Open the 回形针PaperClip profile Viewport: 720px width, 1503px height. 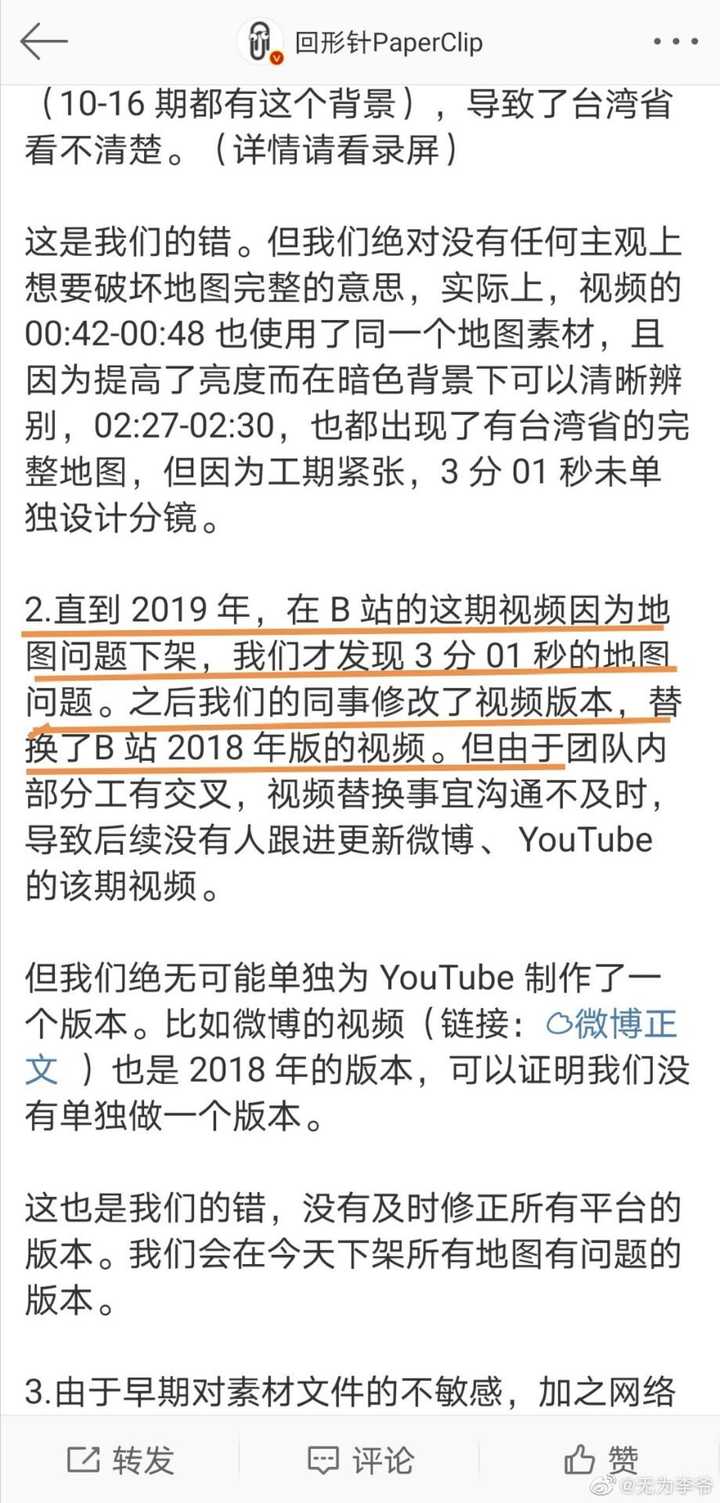pyautogui.click(x=387, y=43)
